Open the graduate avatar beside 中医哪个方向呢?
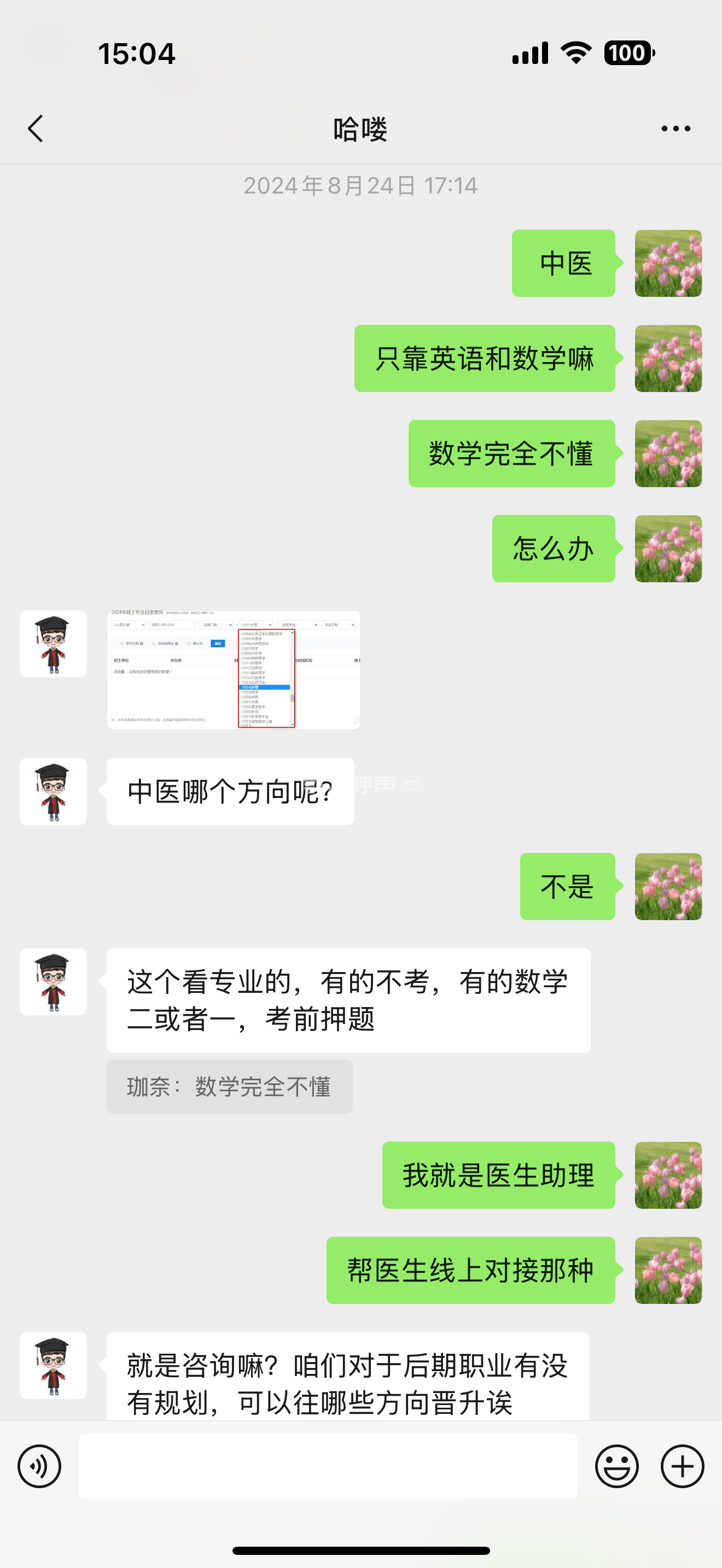 (53, 791)
